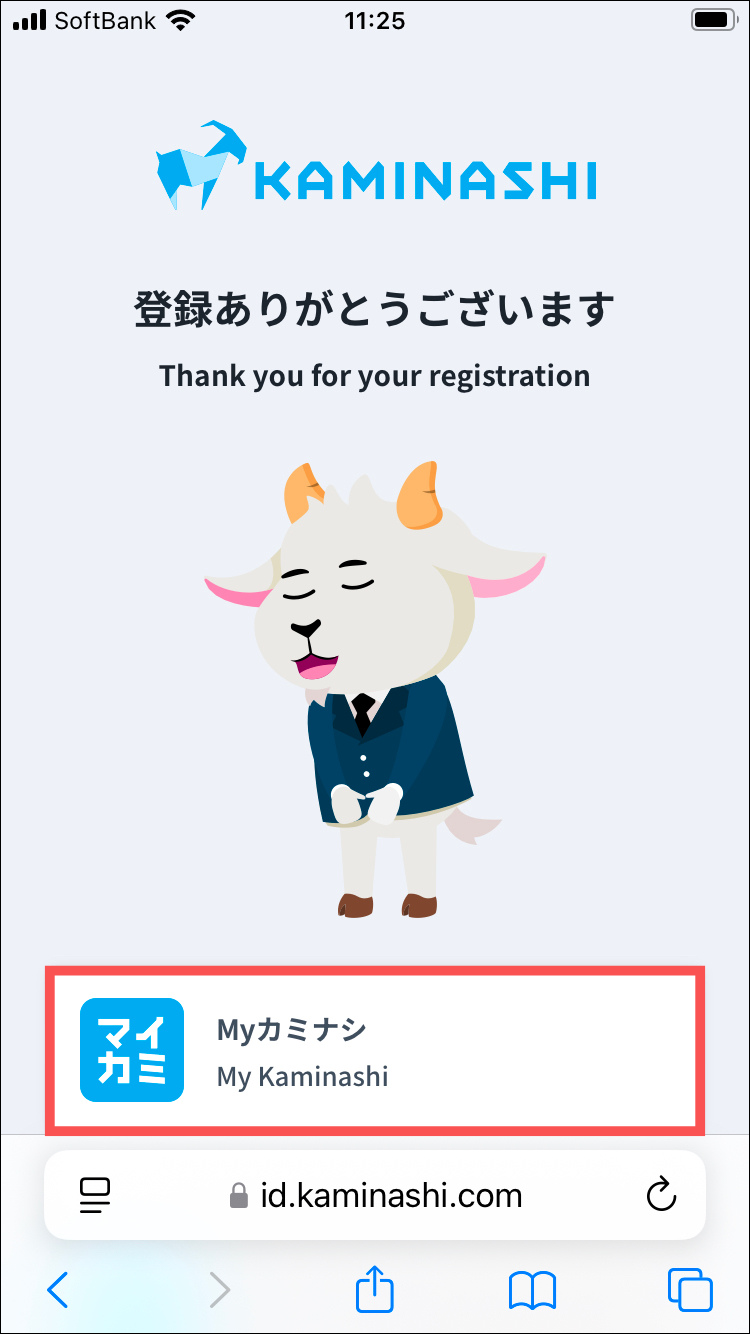Image resolution: width=750 pixels, height=1334 pixels.
Task: Open the My Kaminashi card
Action: (x=375, y=1050)
